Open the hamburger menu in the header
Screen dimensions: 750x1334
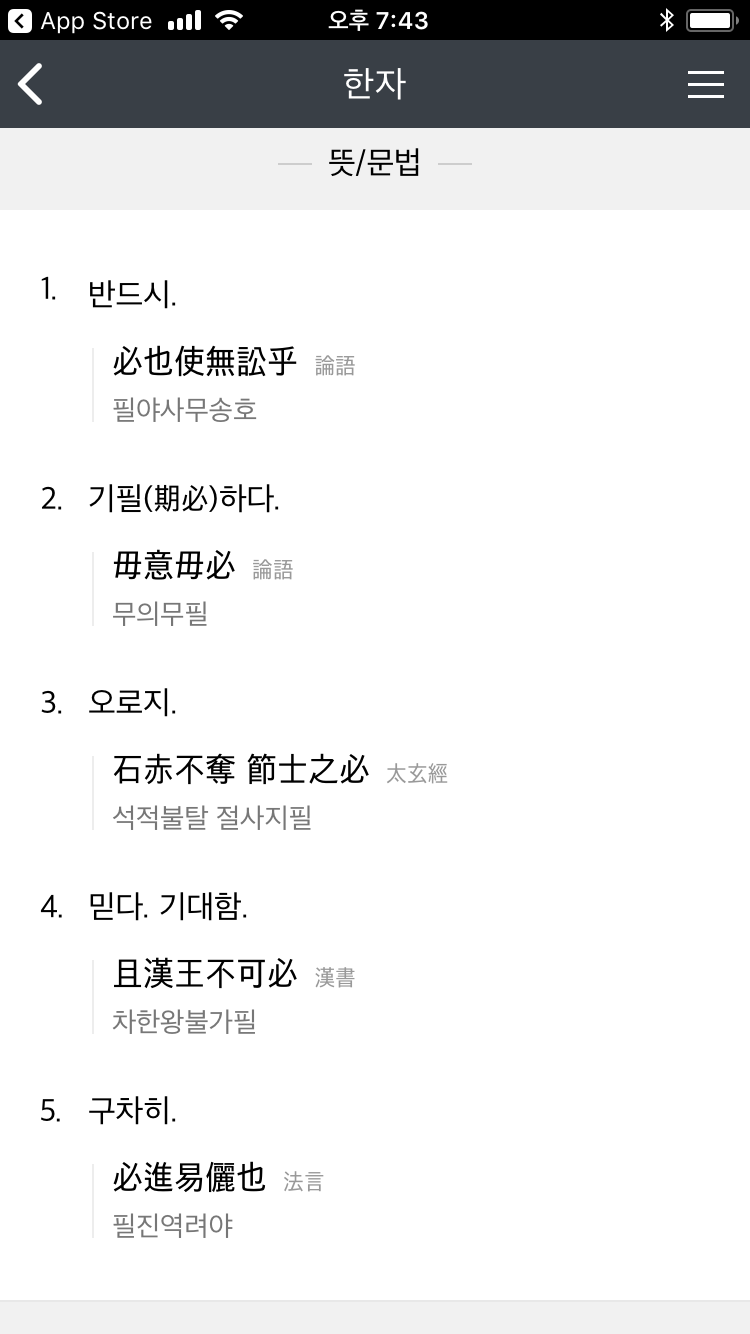(x=706, y=84)
